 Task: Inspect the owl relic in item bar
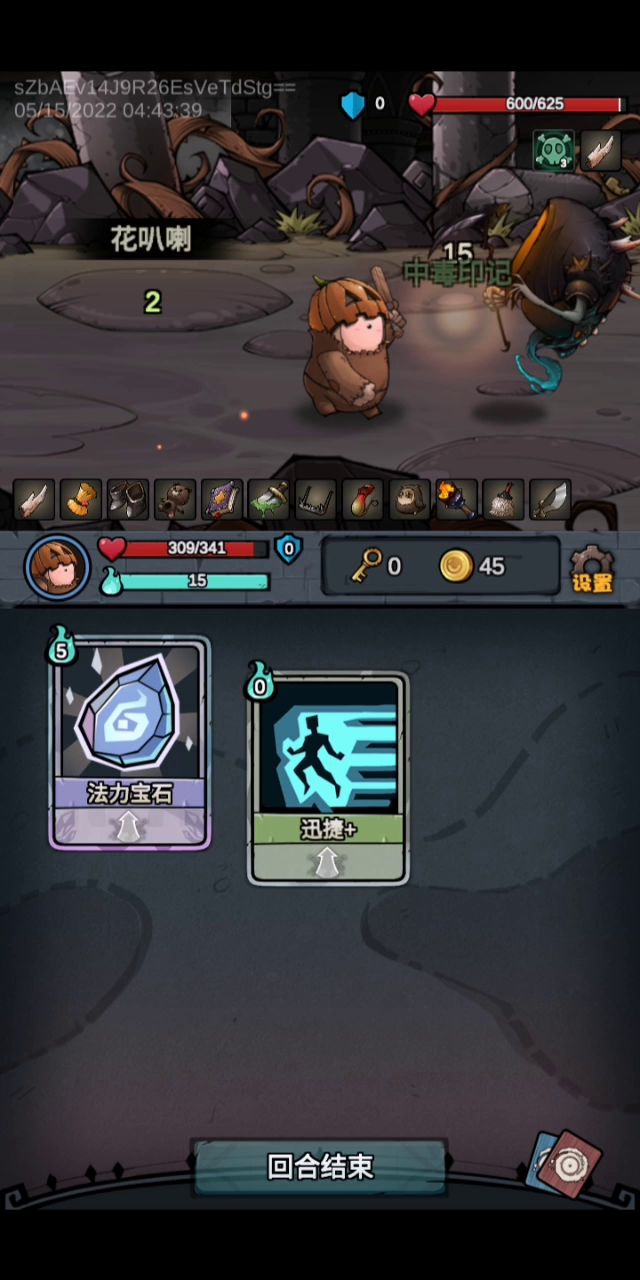point(409,500)
